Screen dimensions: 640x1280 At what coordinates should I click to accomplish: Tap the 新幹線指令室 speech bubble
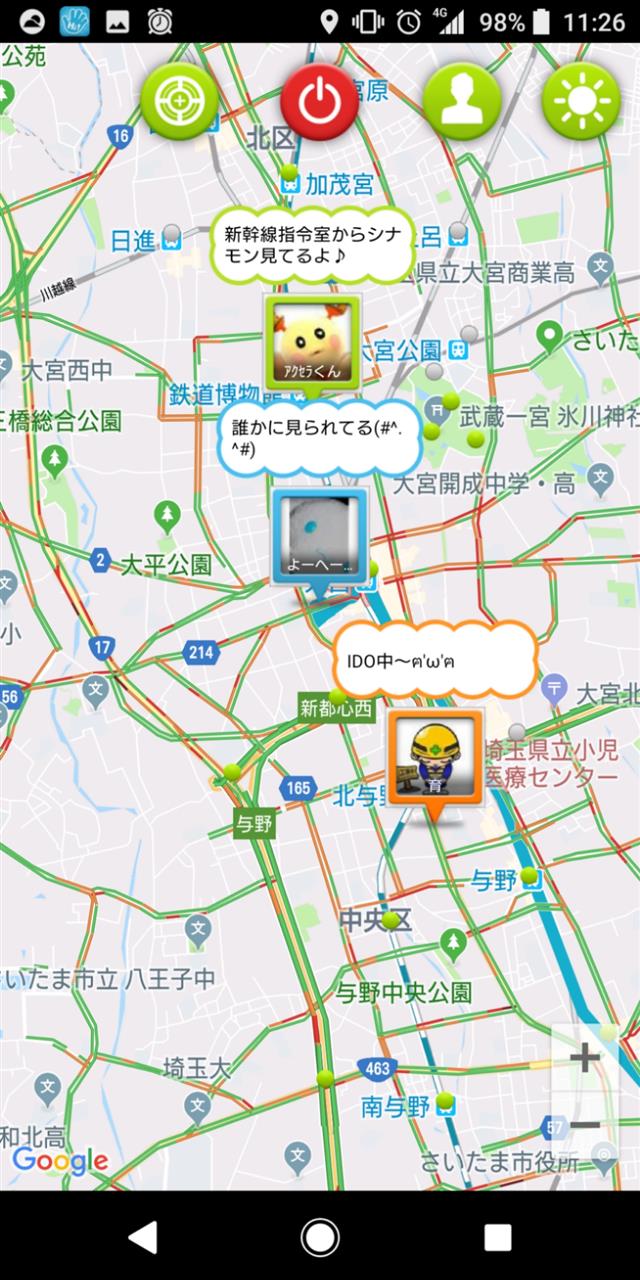[x=312, y=246]
